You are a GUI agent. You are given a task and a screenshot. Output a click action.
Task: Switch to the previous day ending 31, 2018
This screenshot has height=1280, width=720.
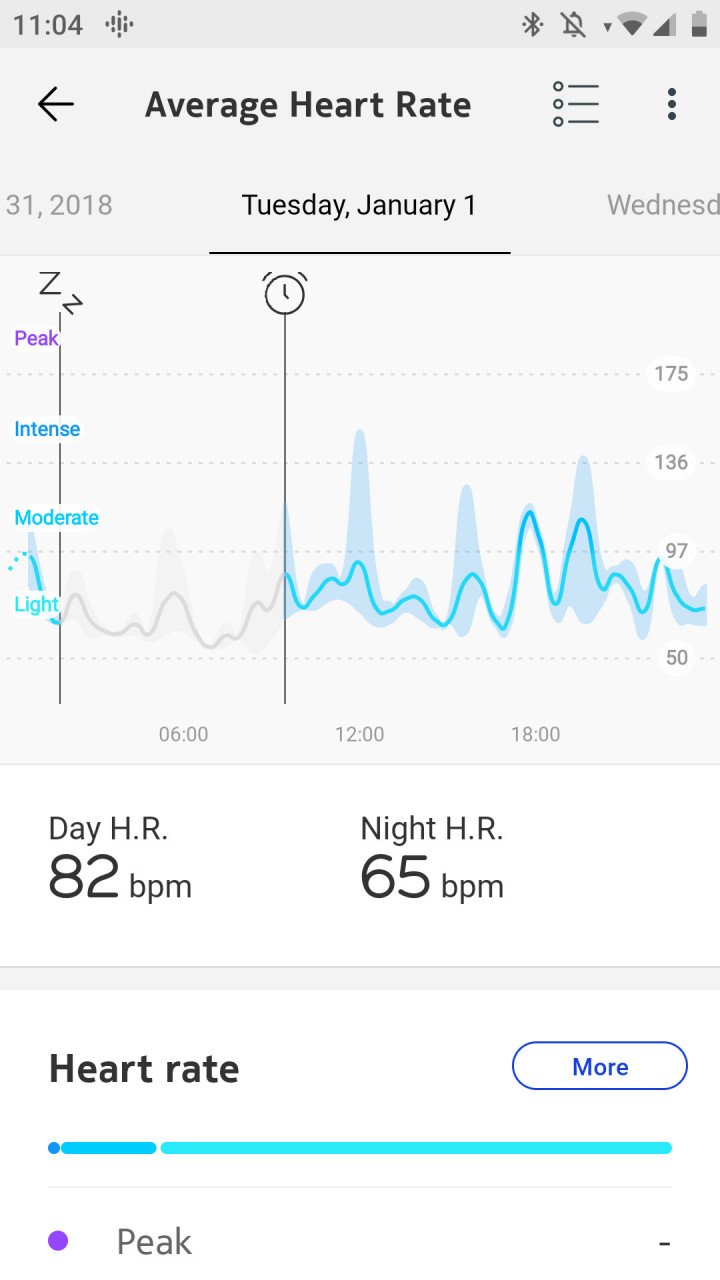coord(58,205)
